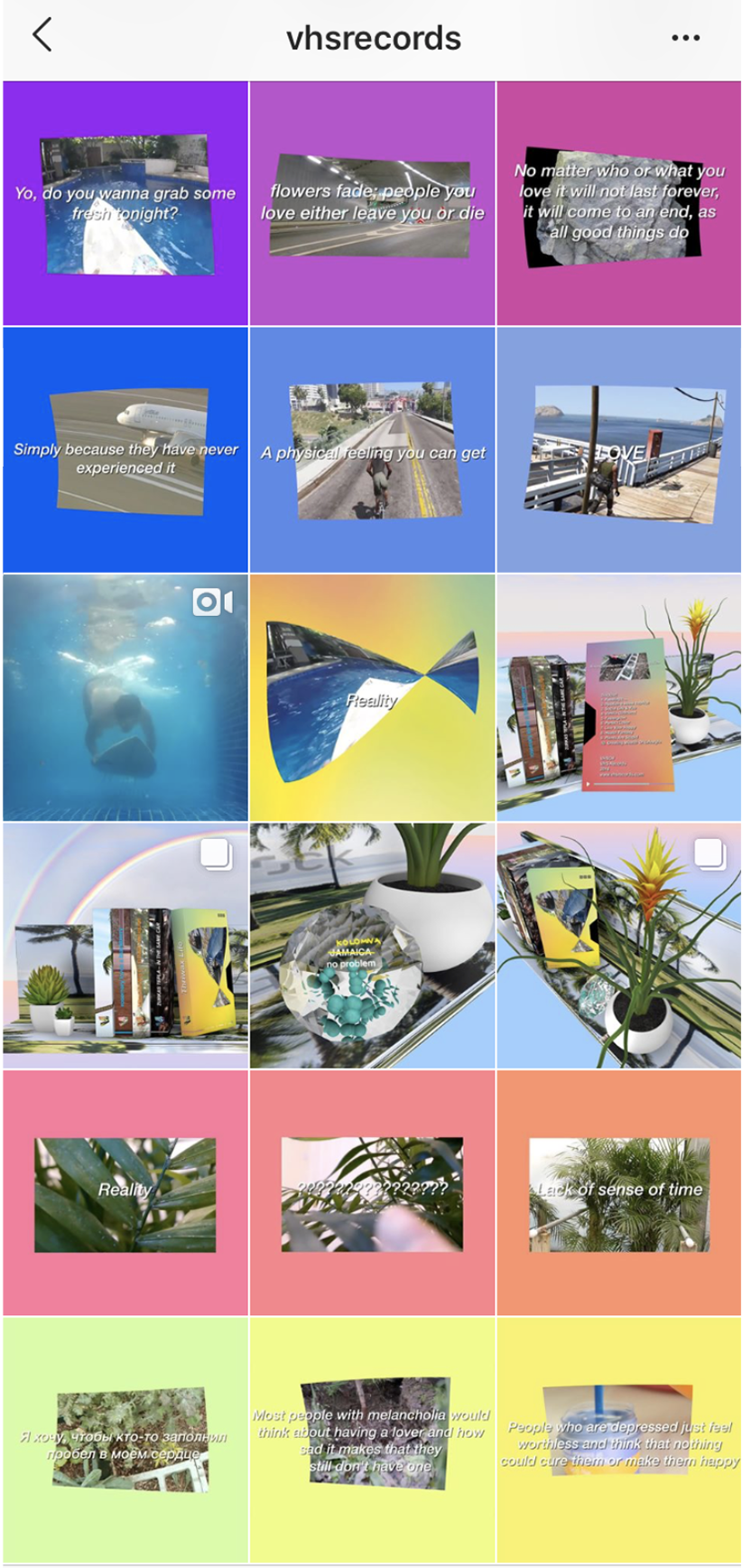Open the 'Lack of sense of time' post

(x=618, y=1192)
